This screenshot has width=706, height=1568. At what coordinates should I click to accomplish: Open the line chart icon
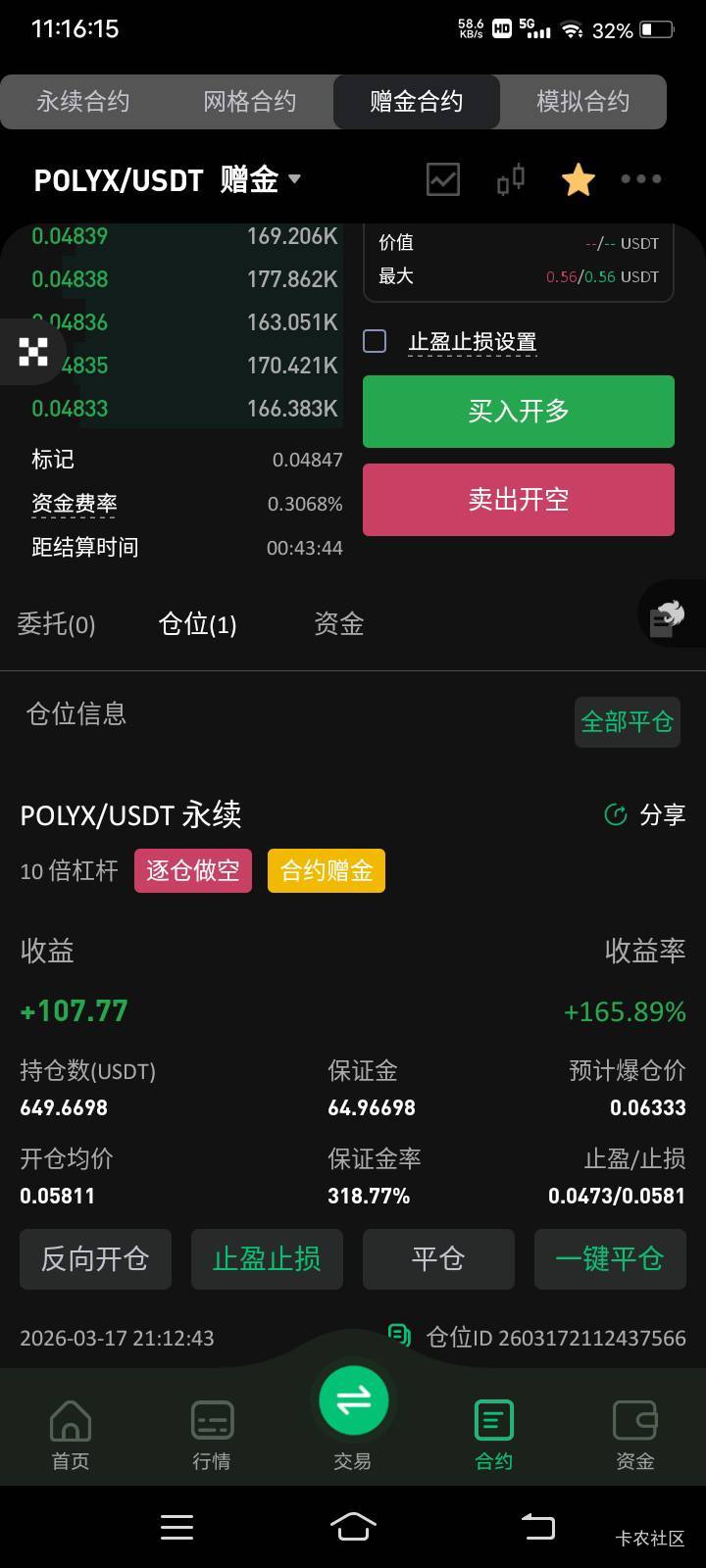[x=443, y=179]
